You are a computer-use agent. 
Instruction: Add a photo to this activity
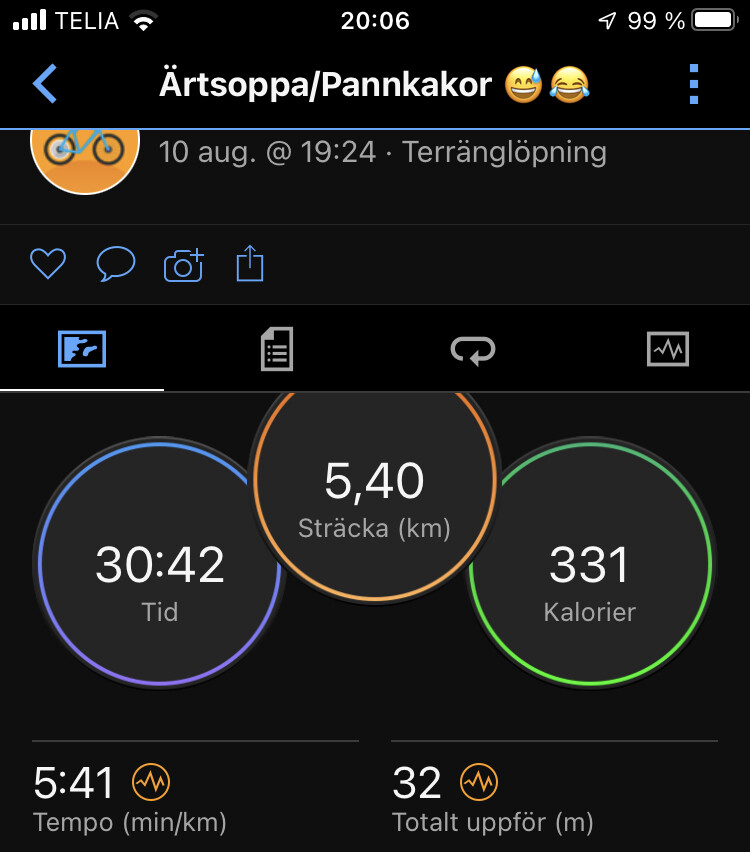pyautogui.click(x=183, y=265)
